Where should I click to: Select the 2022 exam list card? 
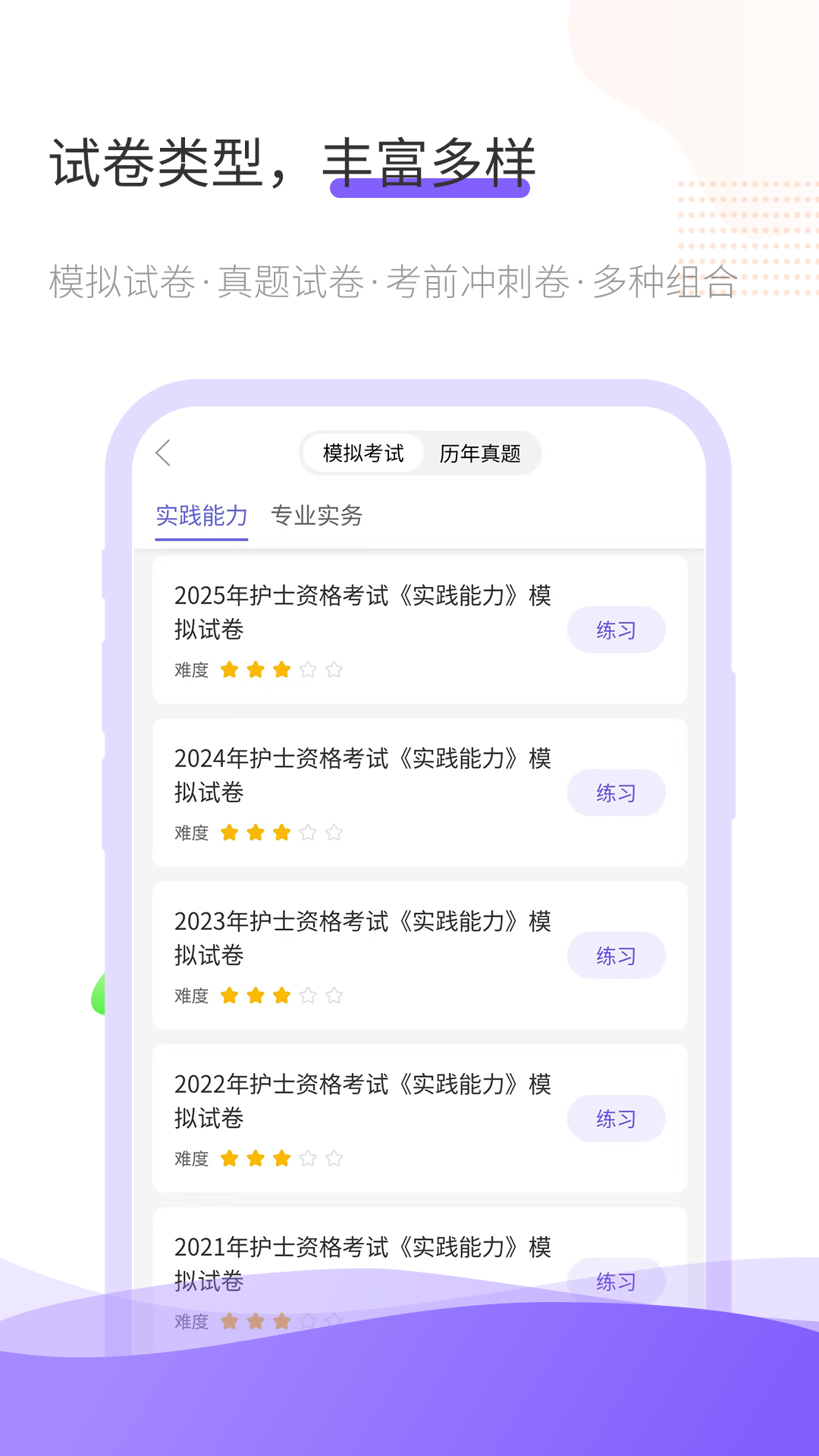[364, 1101]
